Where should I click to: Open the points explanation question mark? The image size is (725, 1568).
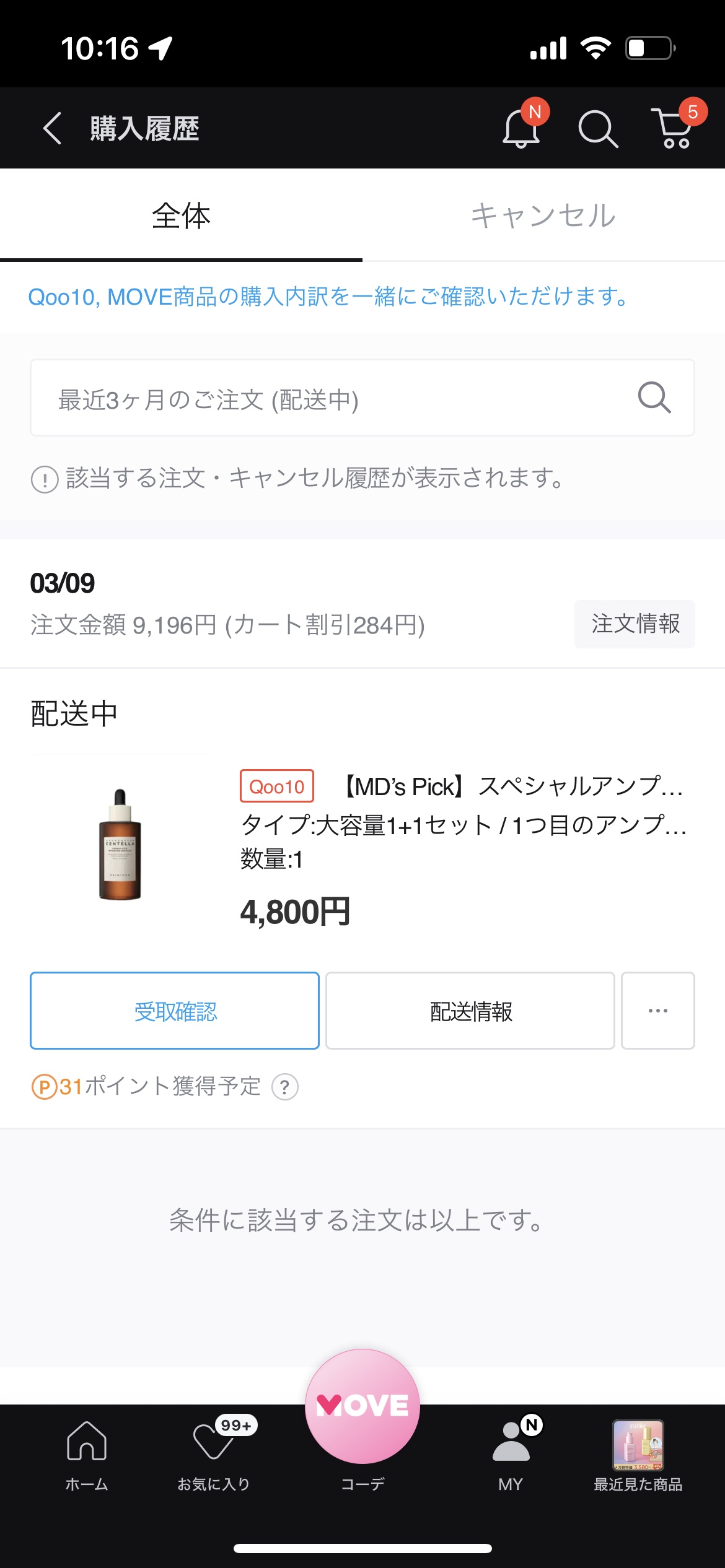[285, 1087]
